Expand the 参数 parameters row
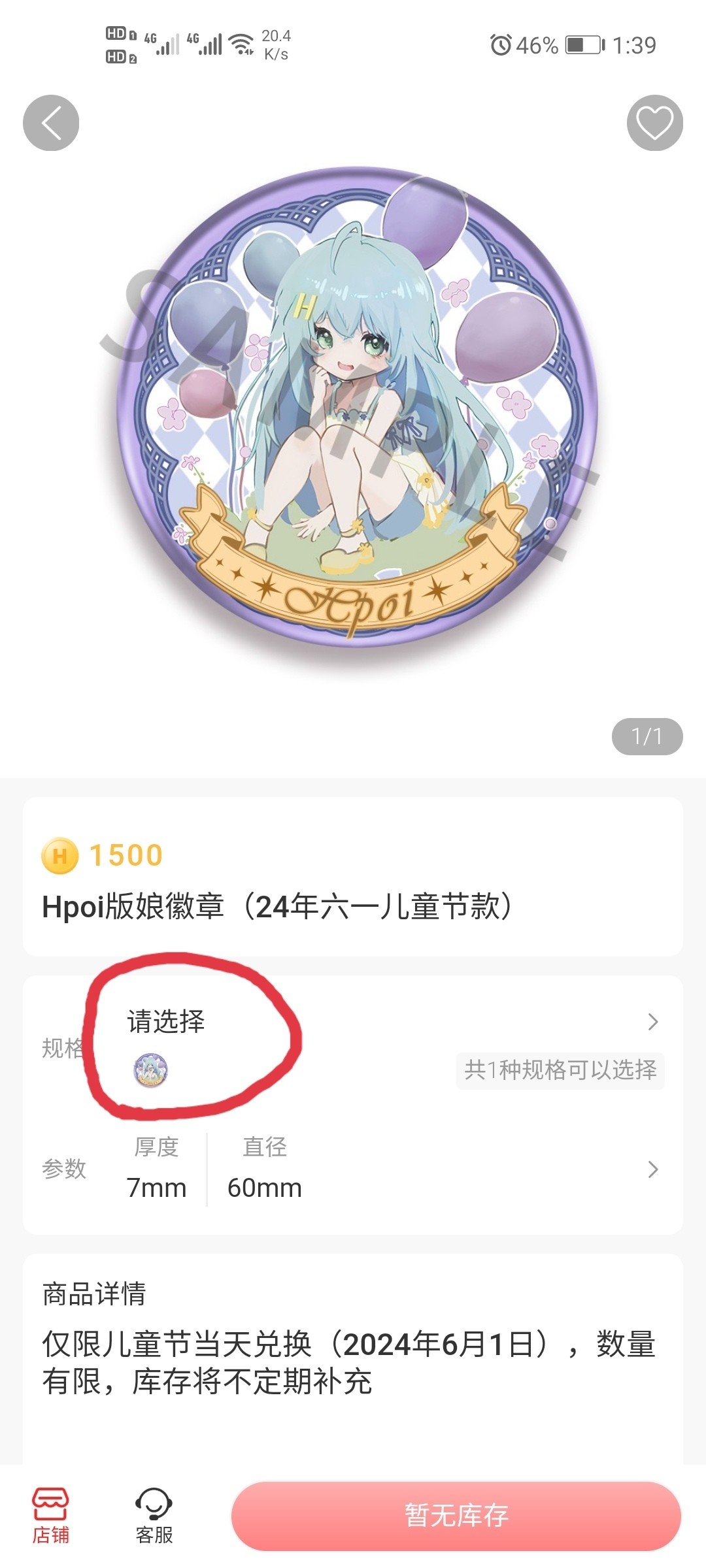 point(652,1169)
